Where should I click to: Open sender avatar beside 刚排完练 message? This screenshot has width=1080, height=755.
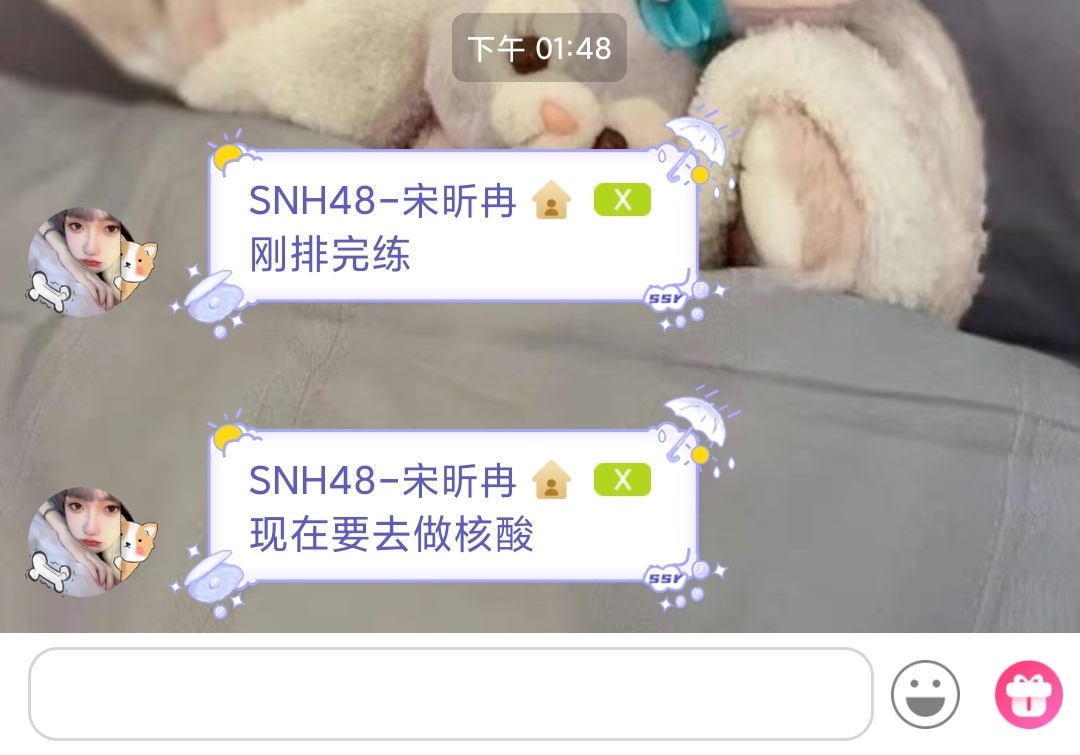[x=92, y=262]
